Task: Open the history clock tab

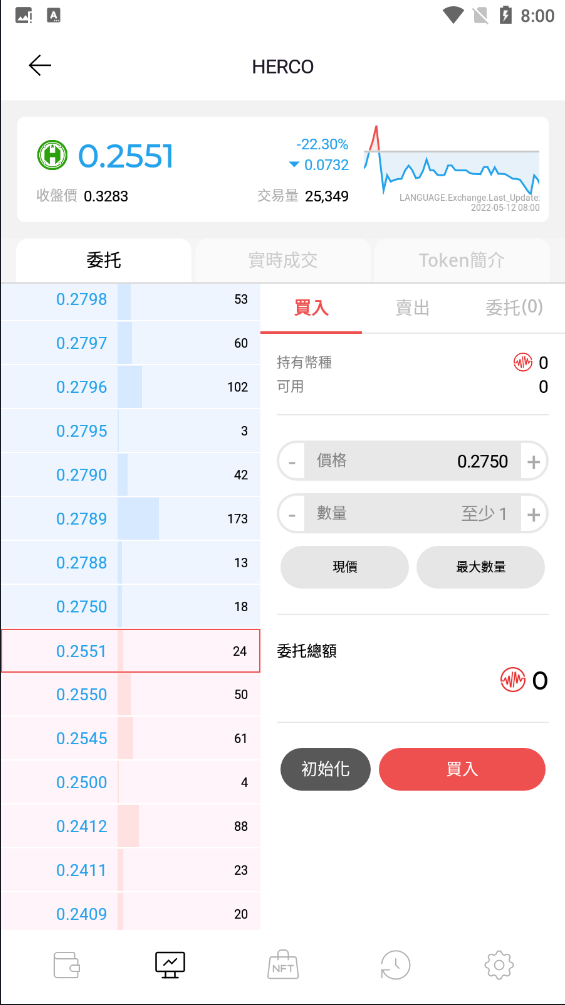Action: coord(395,964)
